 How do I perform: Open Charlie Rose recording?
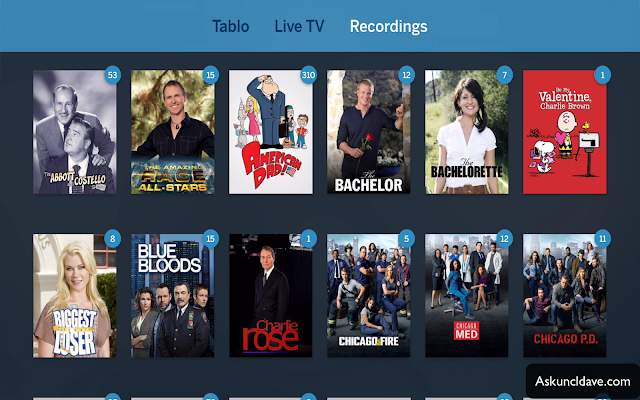[270, 296]
